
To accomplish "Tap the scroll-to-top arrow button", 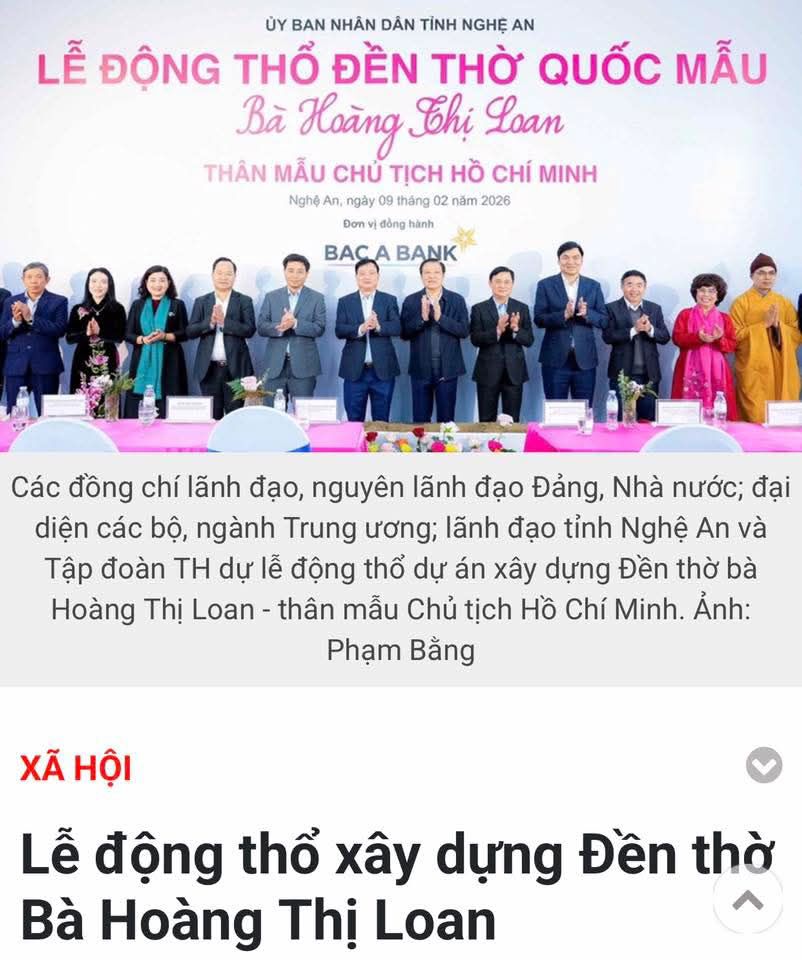I will [x=748, y=898].
